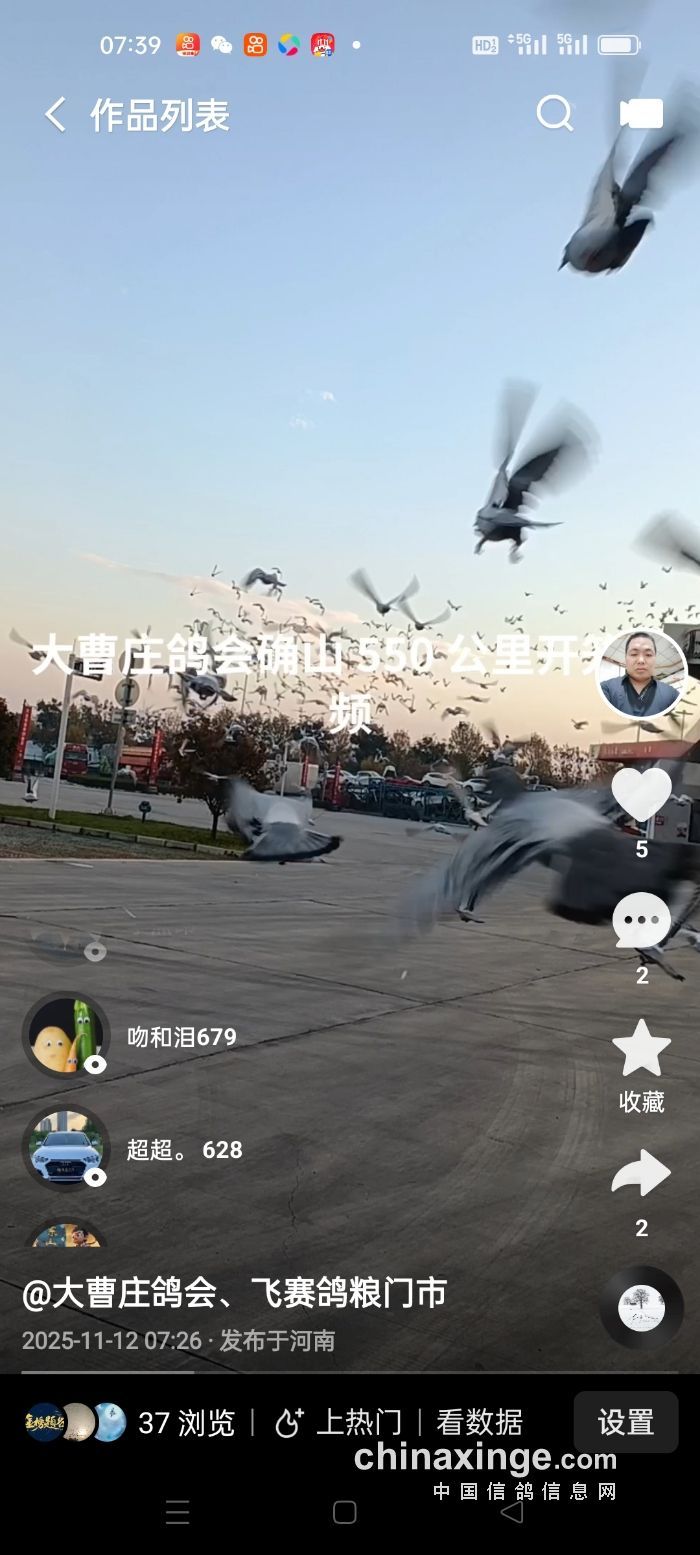
Task: Go back to the 作品列表 list
Action: pos(56,116)
